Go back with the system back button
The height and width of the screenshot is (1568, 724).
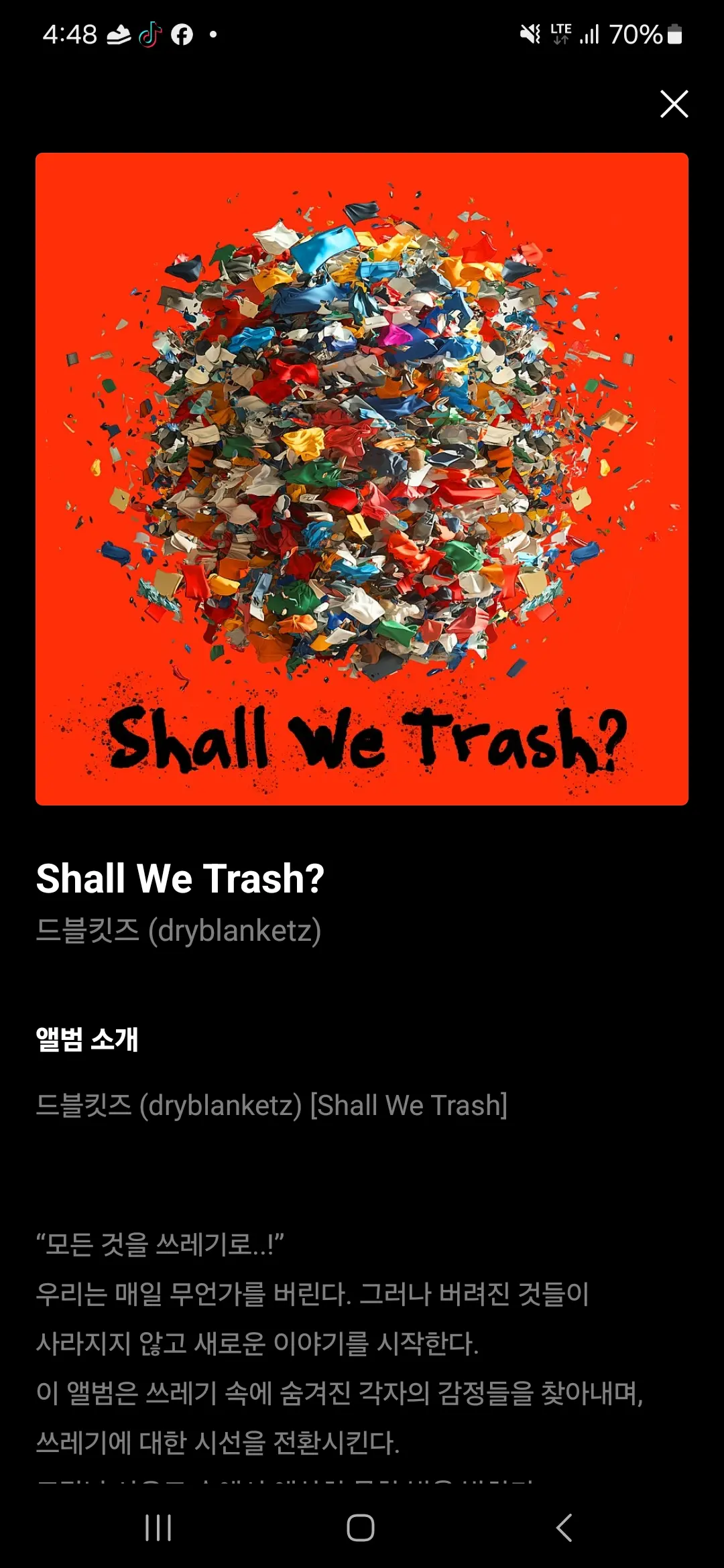[x=564, y=1528]
